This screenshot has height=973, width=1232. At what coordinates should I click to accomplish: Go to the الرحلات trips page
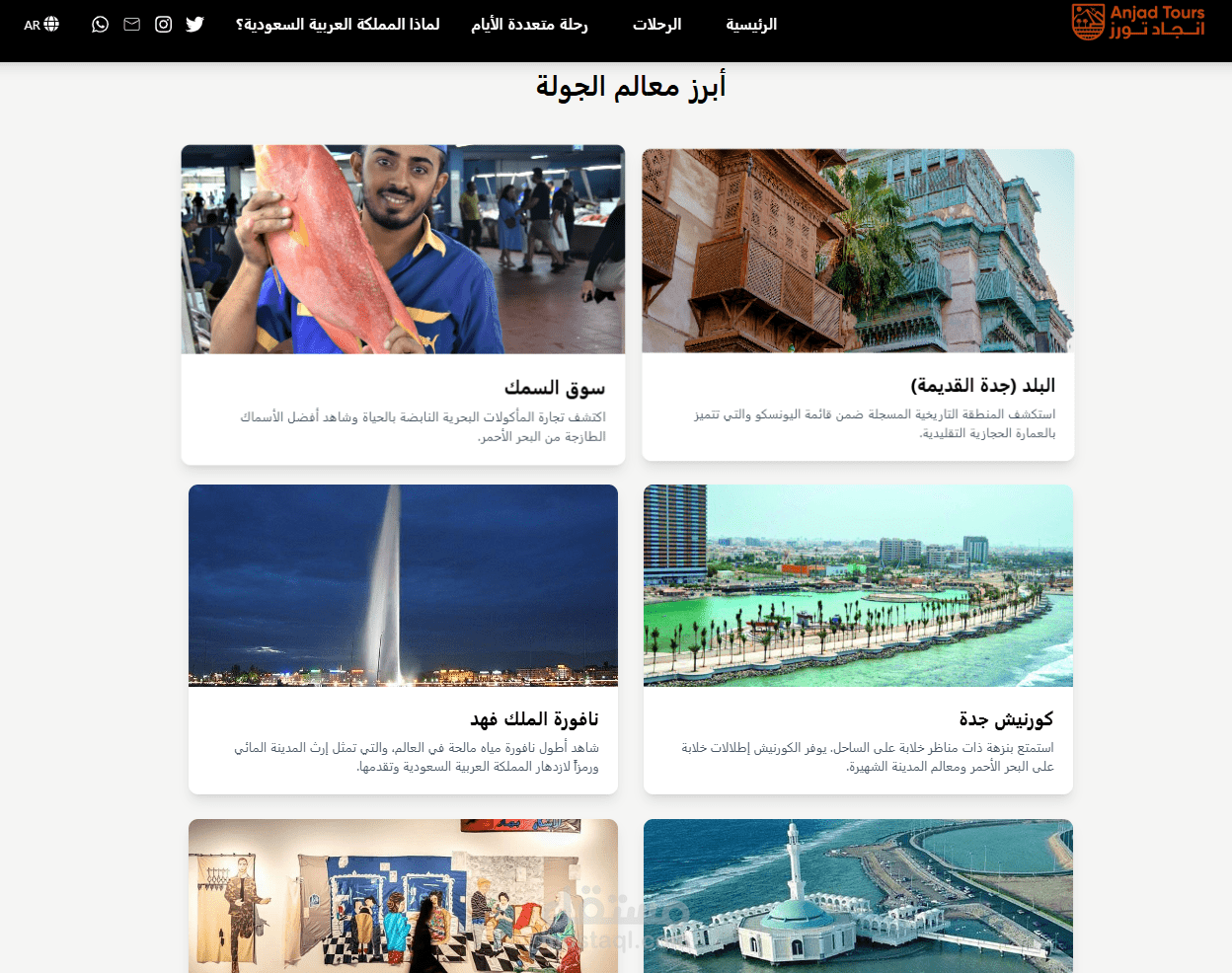[x=656, y=25]
